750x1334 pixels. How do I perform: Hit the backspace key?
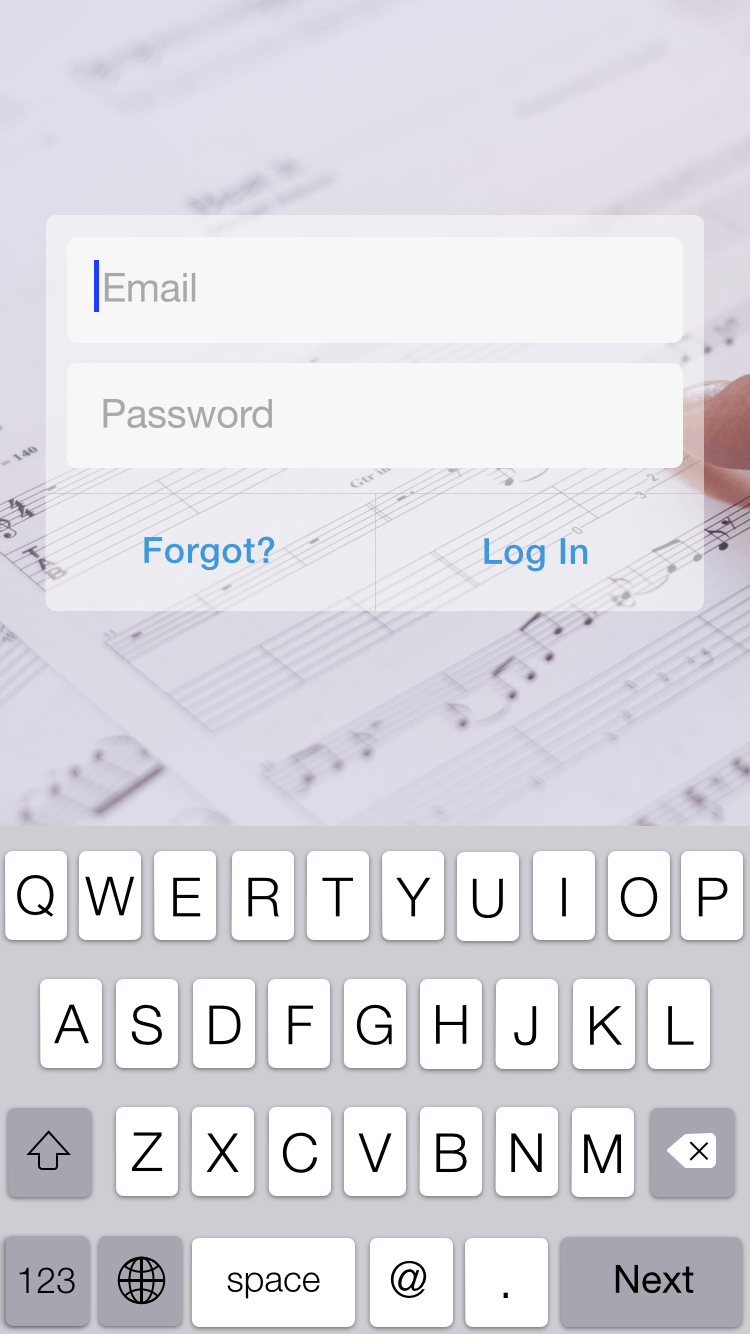tap(692, 1152)
